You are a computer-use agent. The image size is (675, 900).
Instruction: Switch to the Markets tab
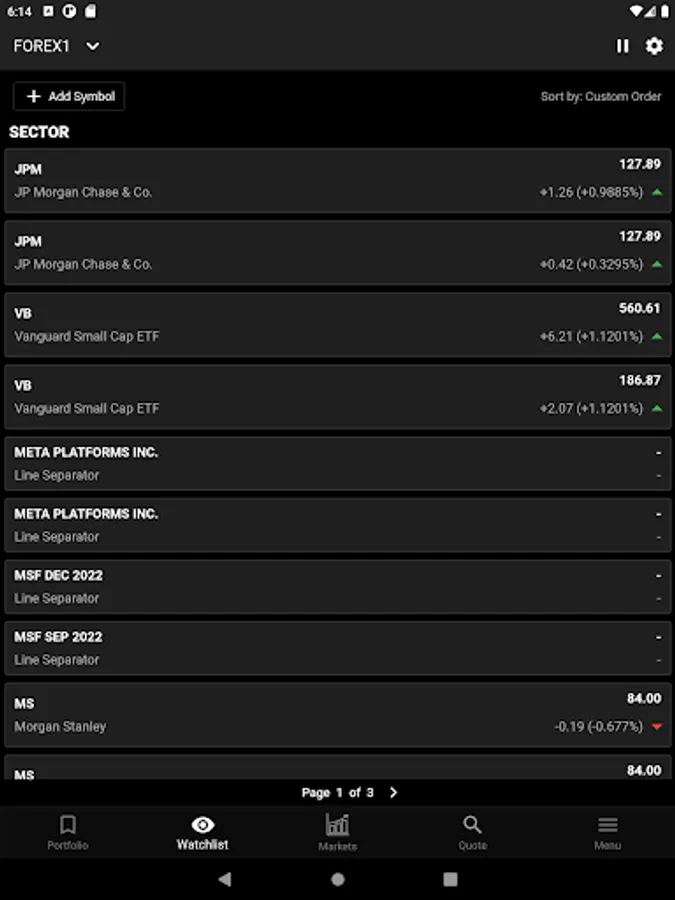338,832
